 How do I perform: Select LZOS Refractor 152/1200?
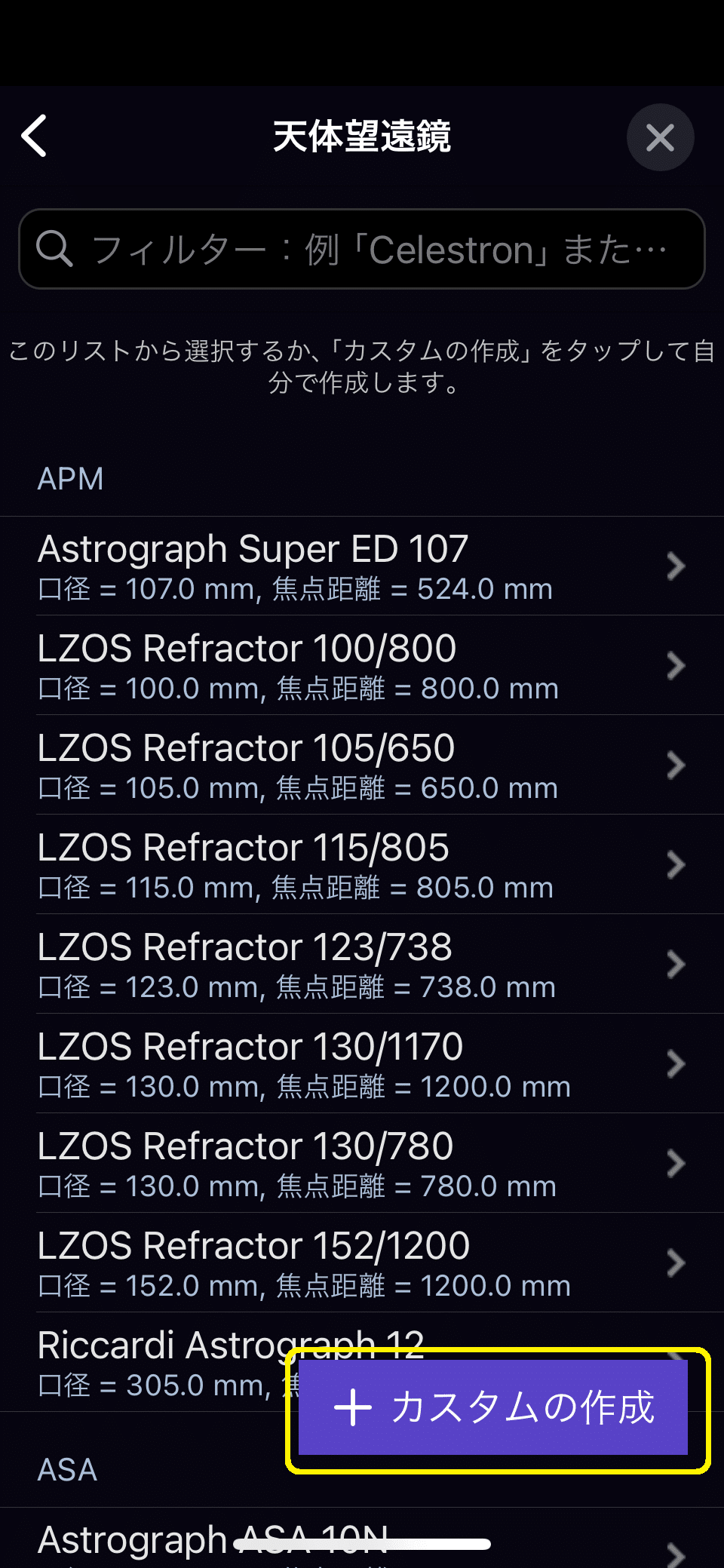[362, 1263]
